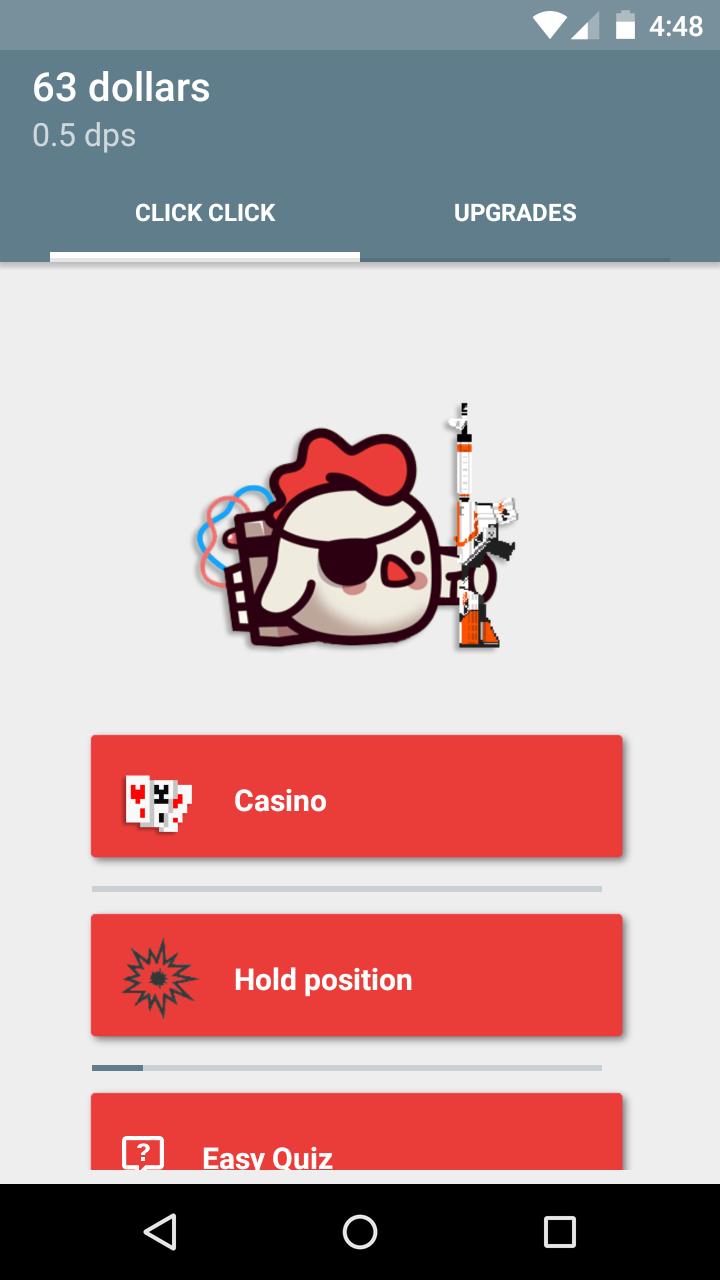The width and height of the screenshot is (720, 1280).
Task: Click the battery icon in the status bar
Action: tap(626, 25)
